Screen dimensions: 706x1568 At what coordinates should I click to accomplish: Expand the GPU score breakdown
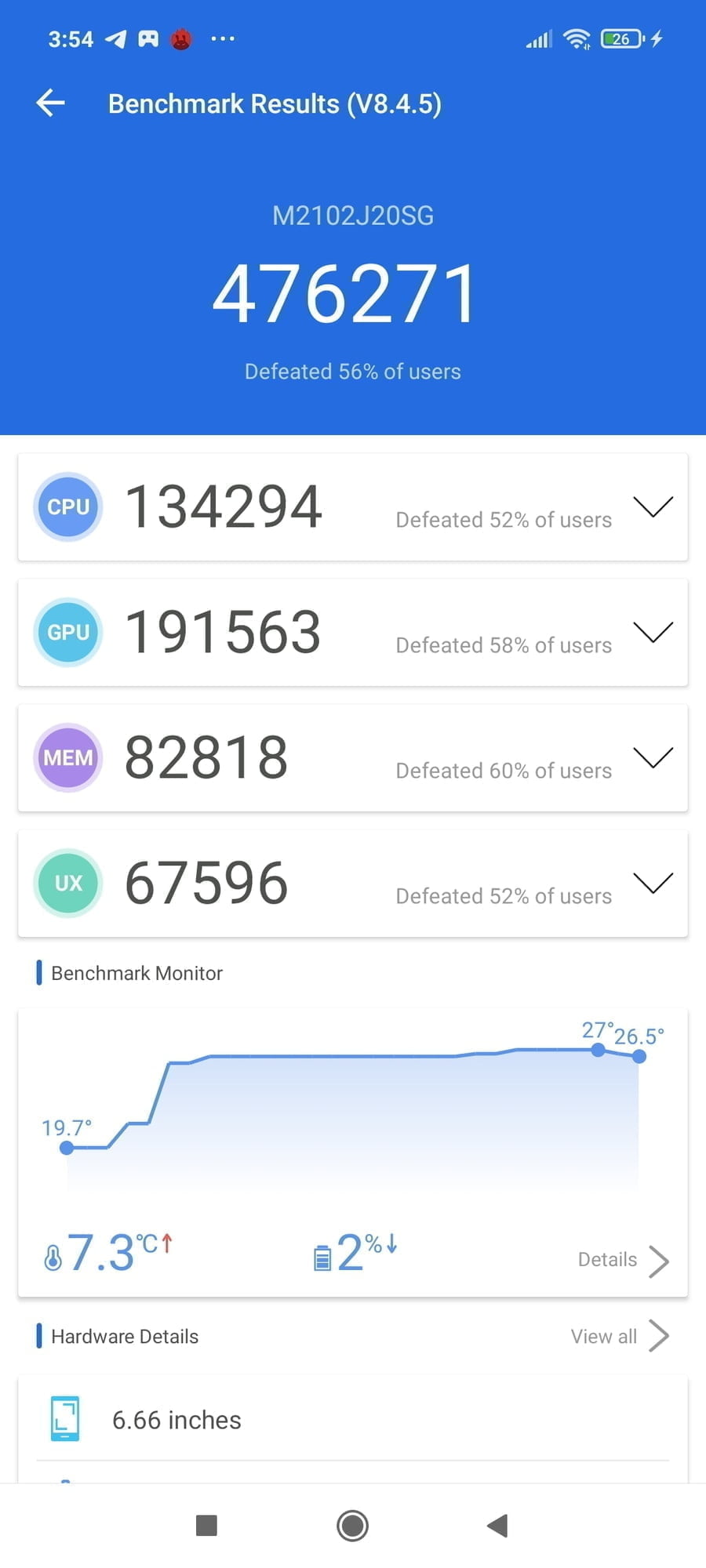[653, 632]
